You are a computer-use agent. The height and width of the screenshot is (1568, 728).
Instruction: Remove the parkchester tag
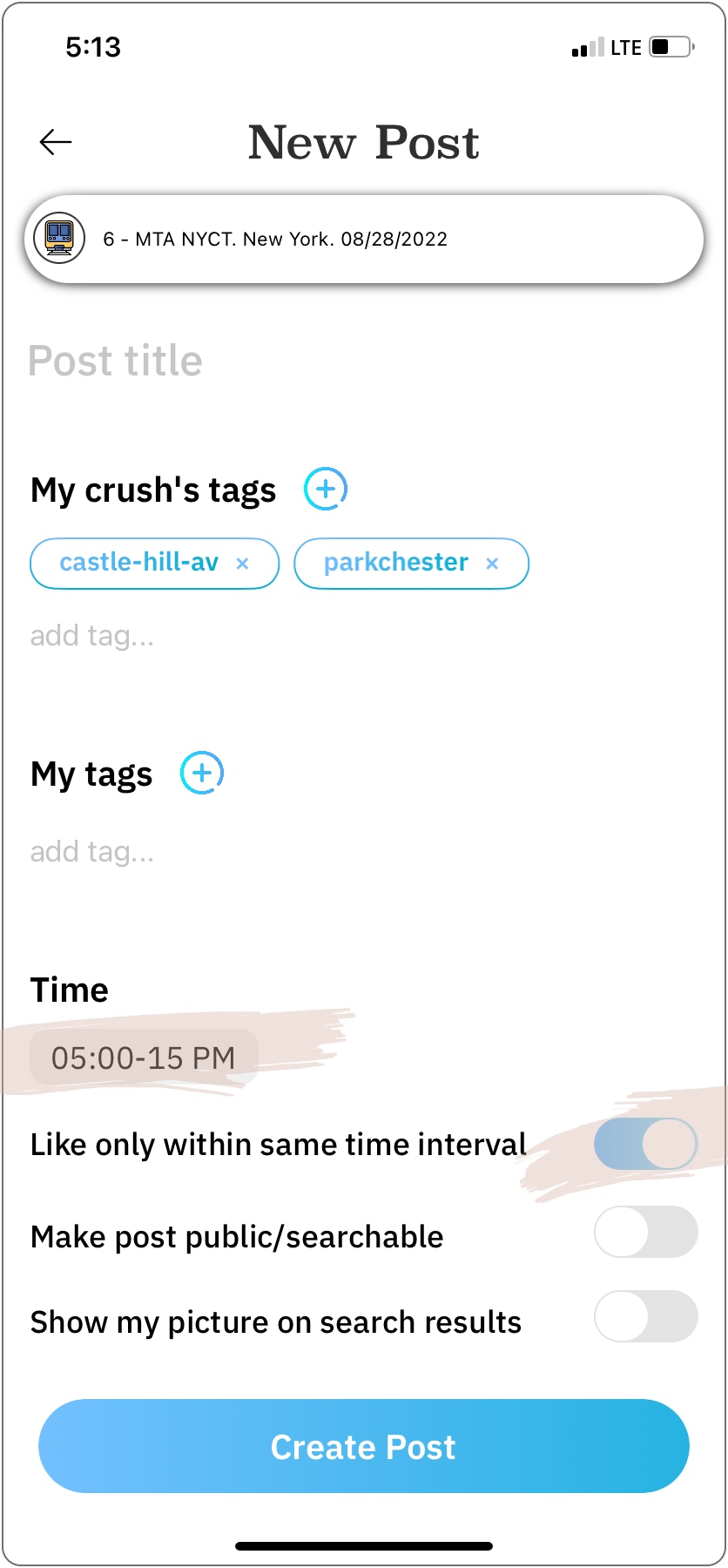(492, 564)
